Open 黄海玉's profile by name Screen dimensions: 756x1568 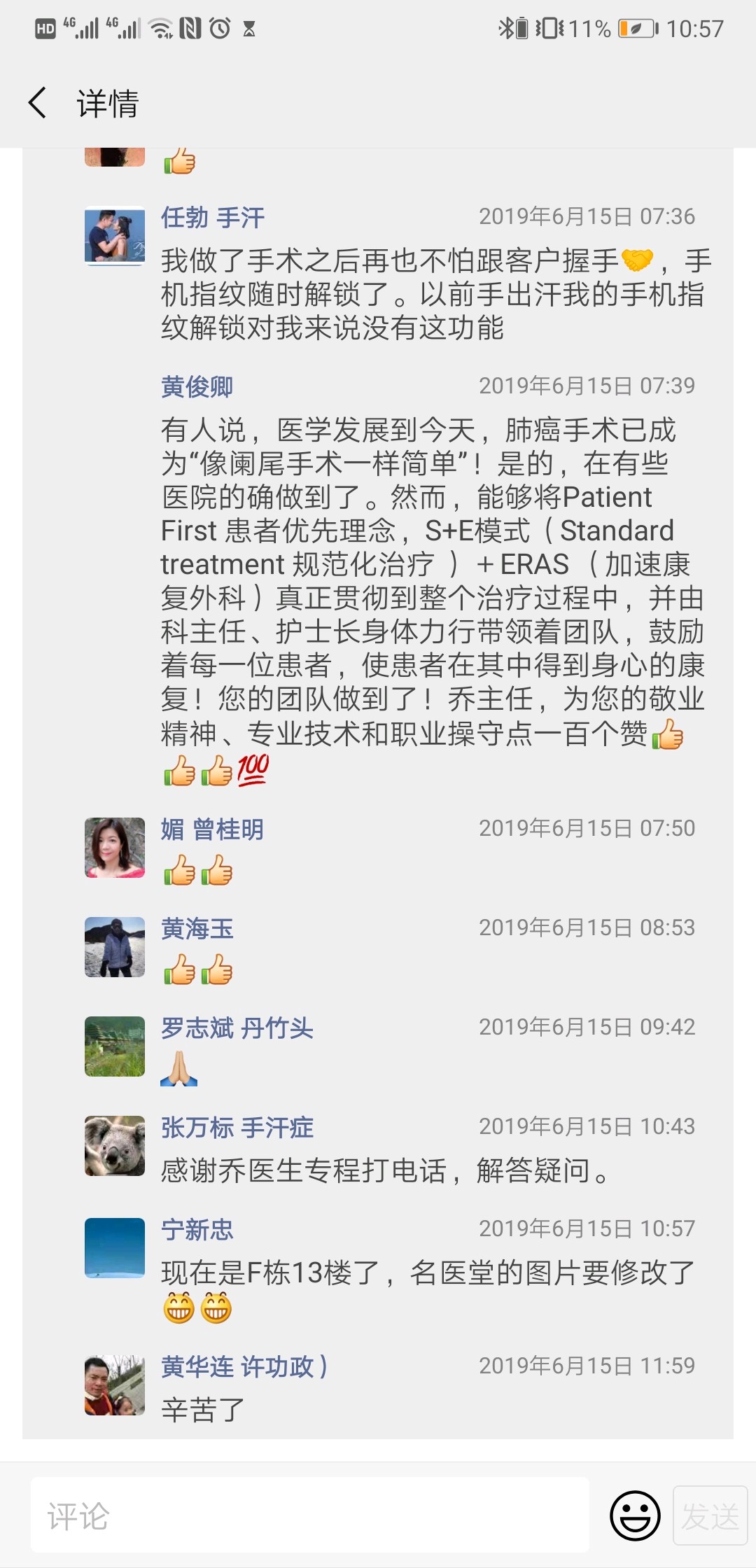click(x=197, y=929)
